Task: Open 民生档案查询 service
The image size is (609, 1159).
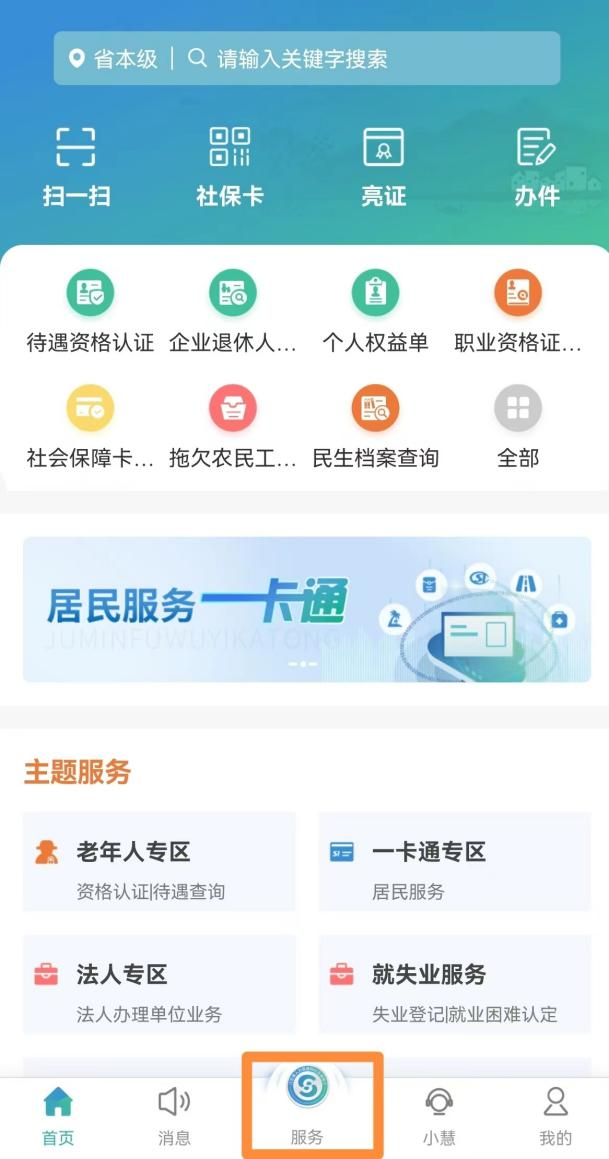Action: pyautogui.click(x=375, y=426)
